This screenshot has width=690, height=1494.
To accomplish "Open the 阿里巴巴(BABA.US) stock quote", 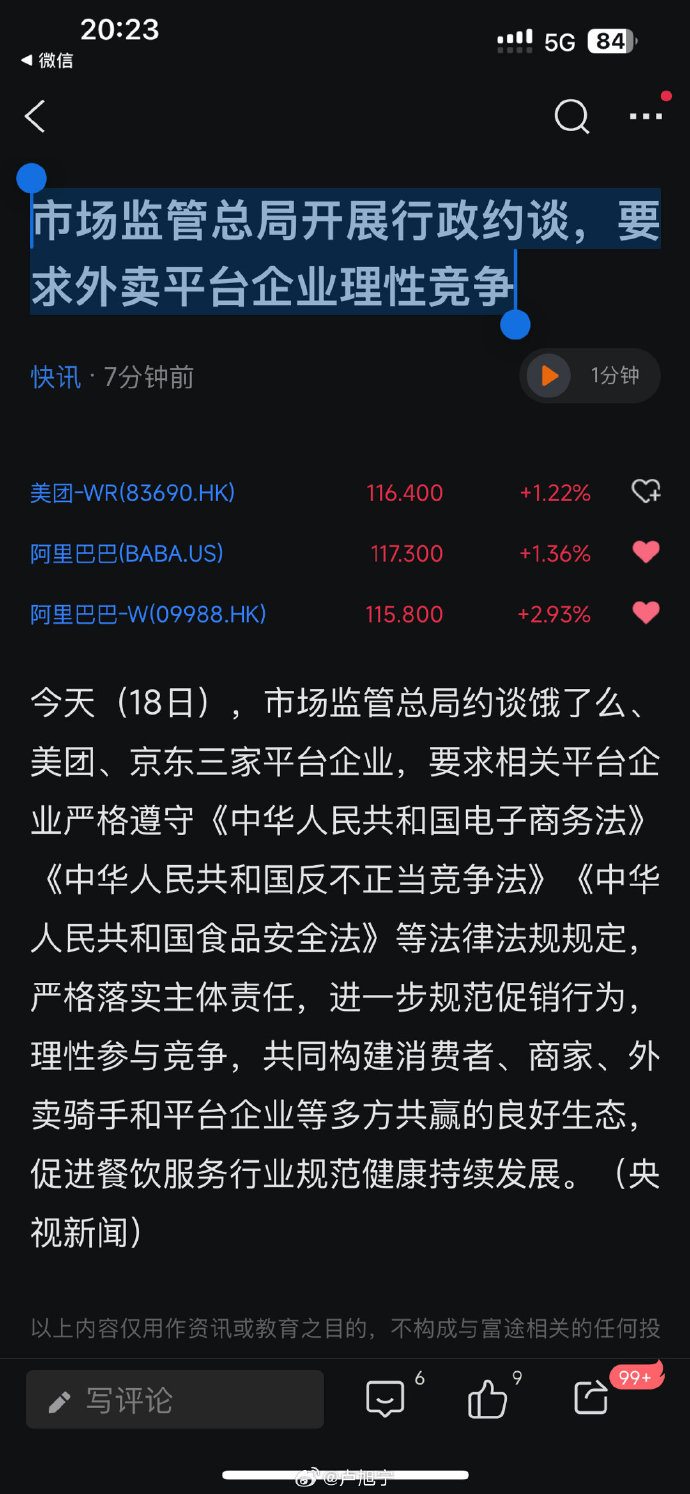I will 127,553.
